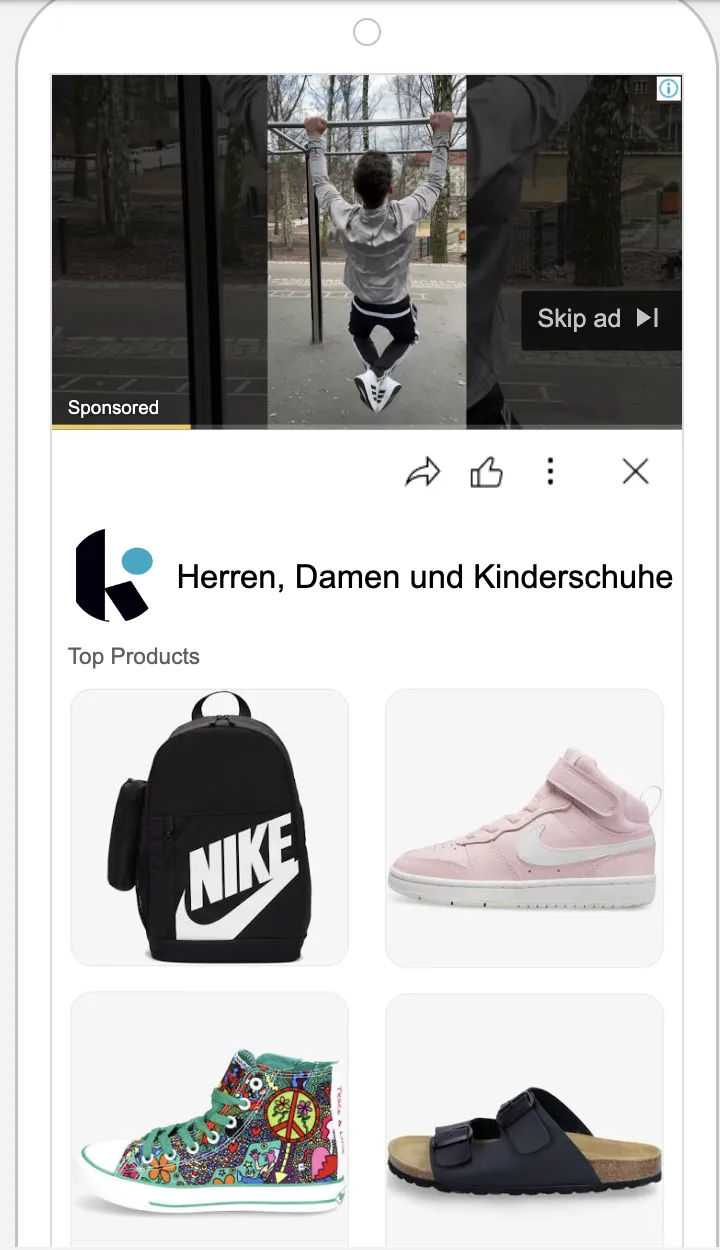Viewport: 720px width, 1250px height.
Task: Share the ad using the arrow icon
Action: pyautogui.click(x=424, y=471)
